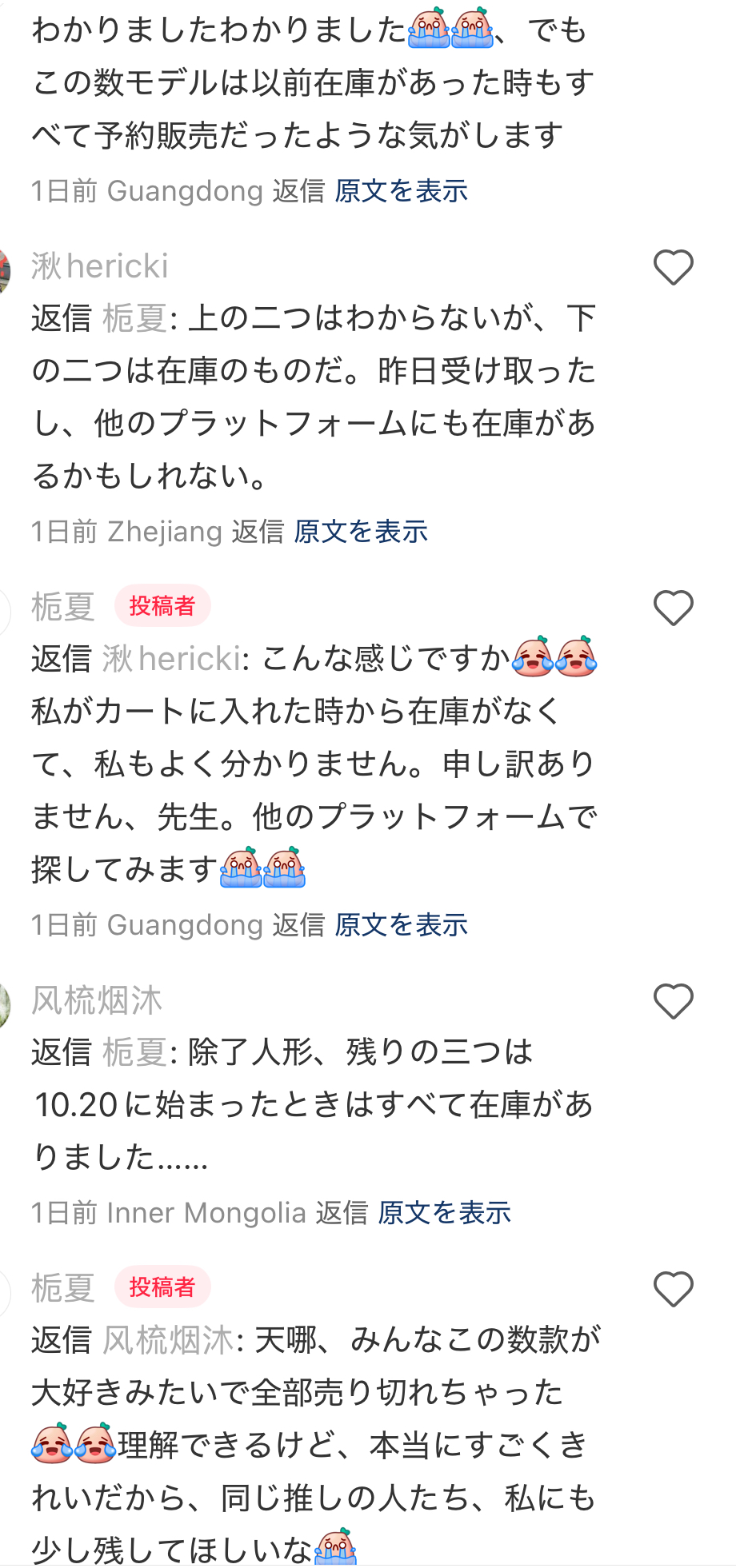Reply to the Inner Mongolia comment

coord(342,1213)
